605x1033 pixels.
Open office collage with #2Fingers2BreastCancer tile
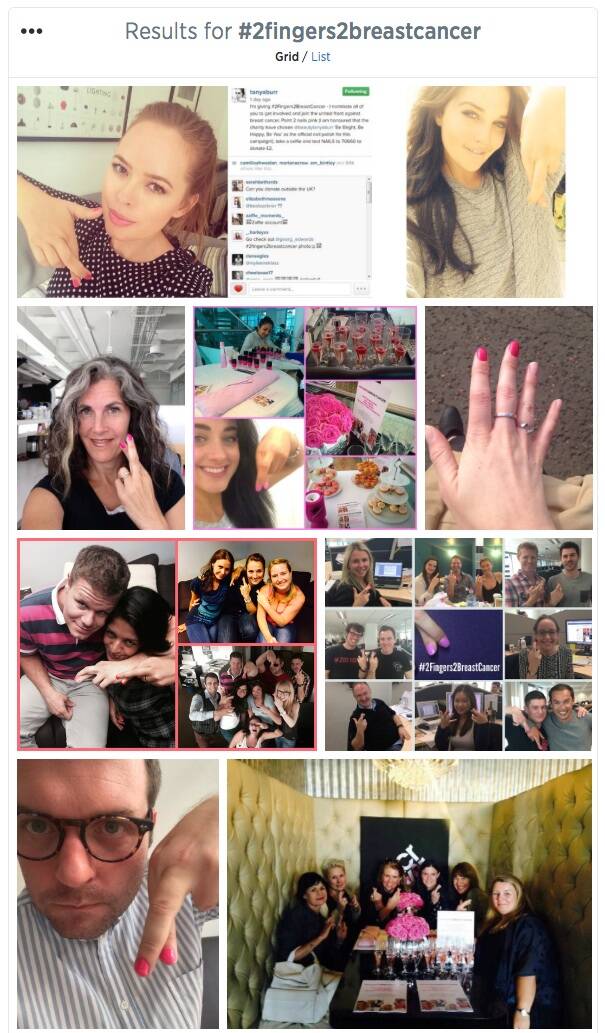click(x=458, y=644)
